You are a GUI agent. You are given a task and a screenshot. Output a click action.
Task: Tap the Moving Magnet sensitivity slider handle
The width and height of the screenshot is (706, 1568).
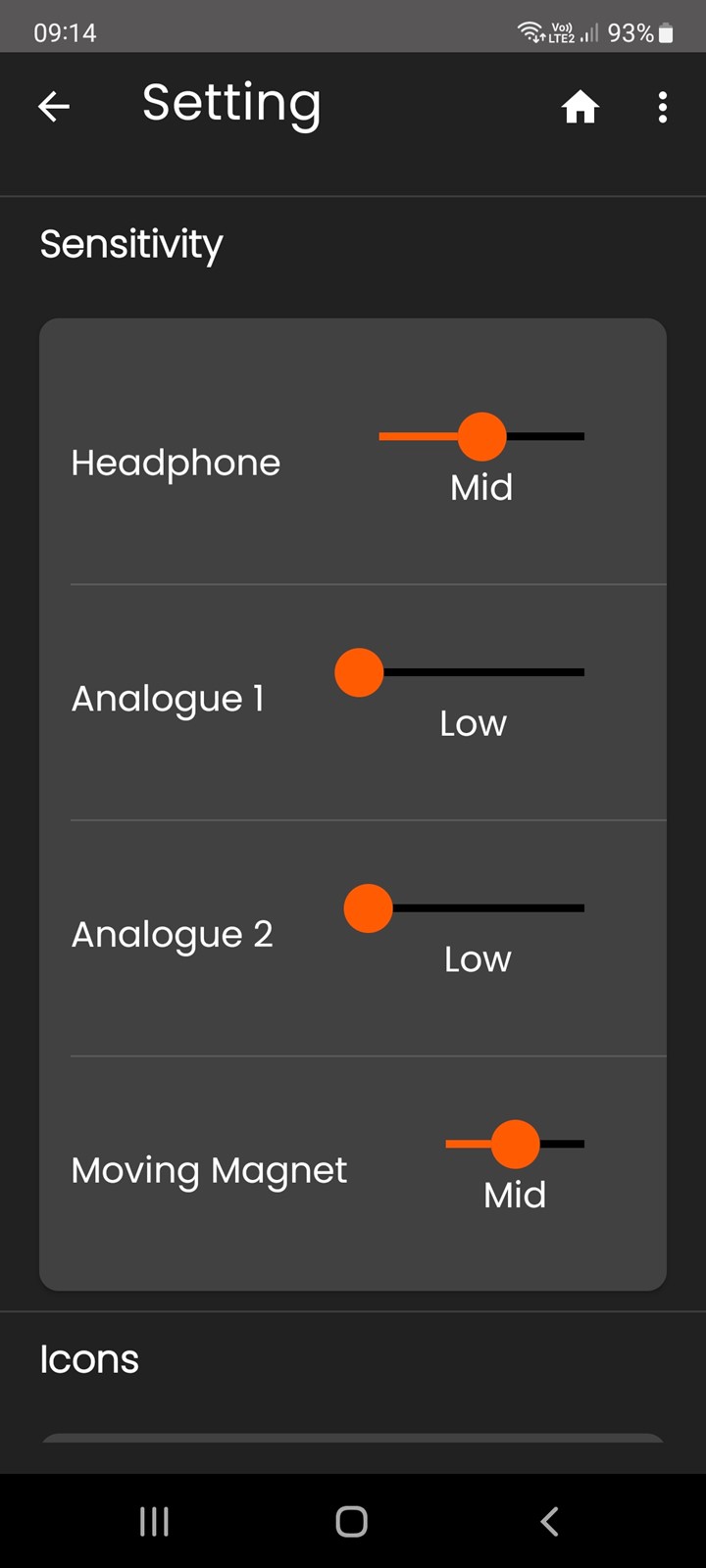click(x=515, y=1144)
